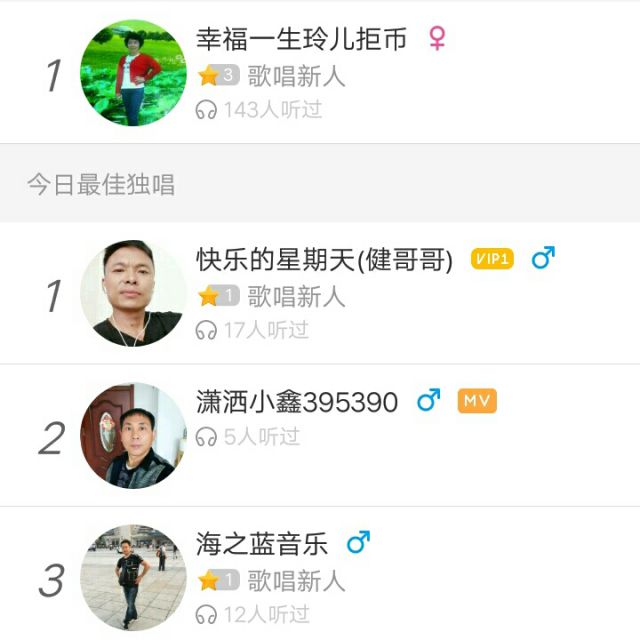Open the 幸福一生玲儿拒币 row
640x640 pixels.
click(x=320, y=73)
